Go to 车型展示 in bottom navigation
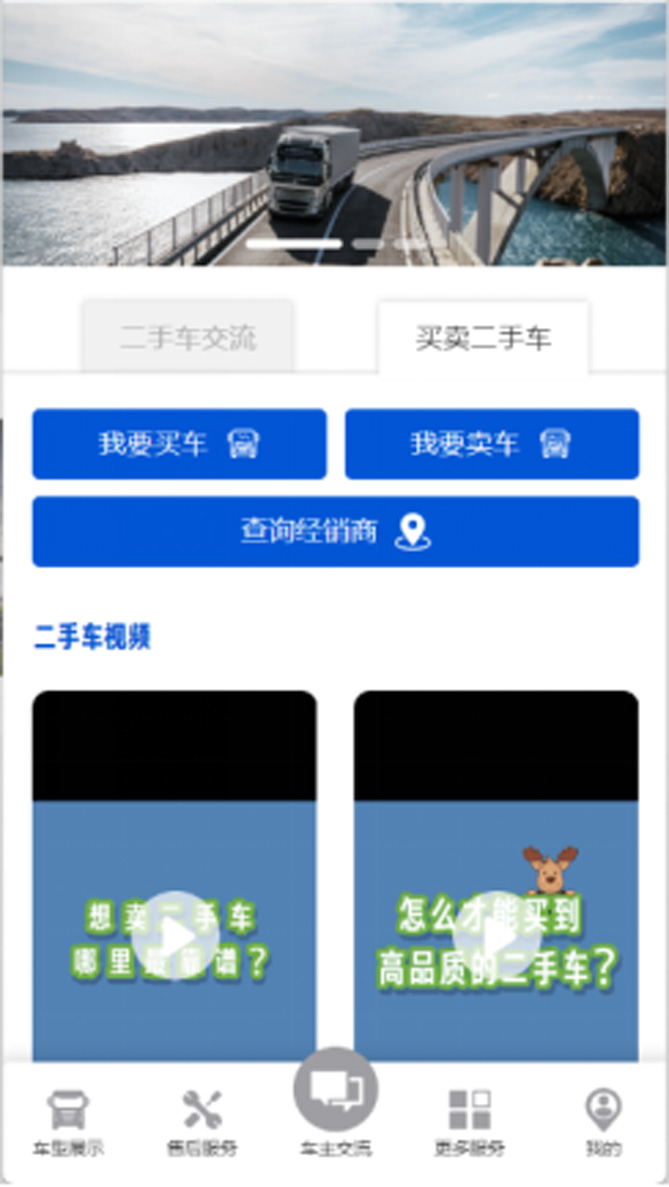This screenshot has height=1187, width=669. (x=68, y=1122)
